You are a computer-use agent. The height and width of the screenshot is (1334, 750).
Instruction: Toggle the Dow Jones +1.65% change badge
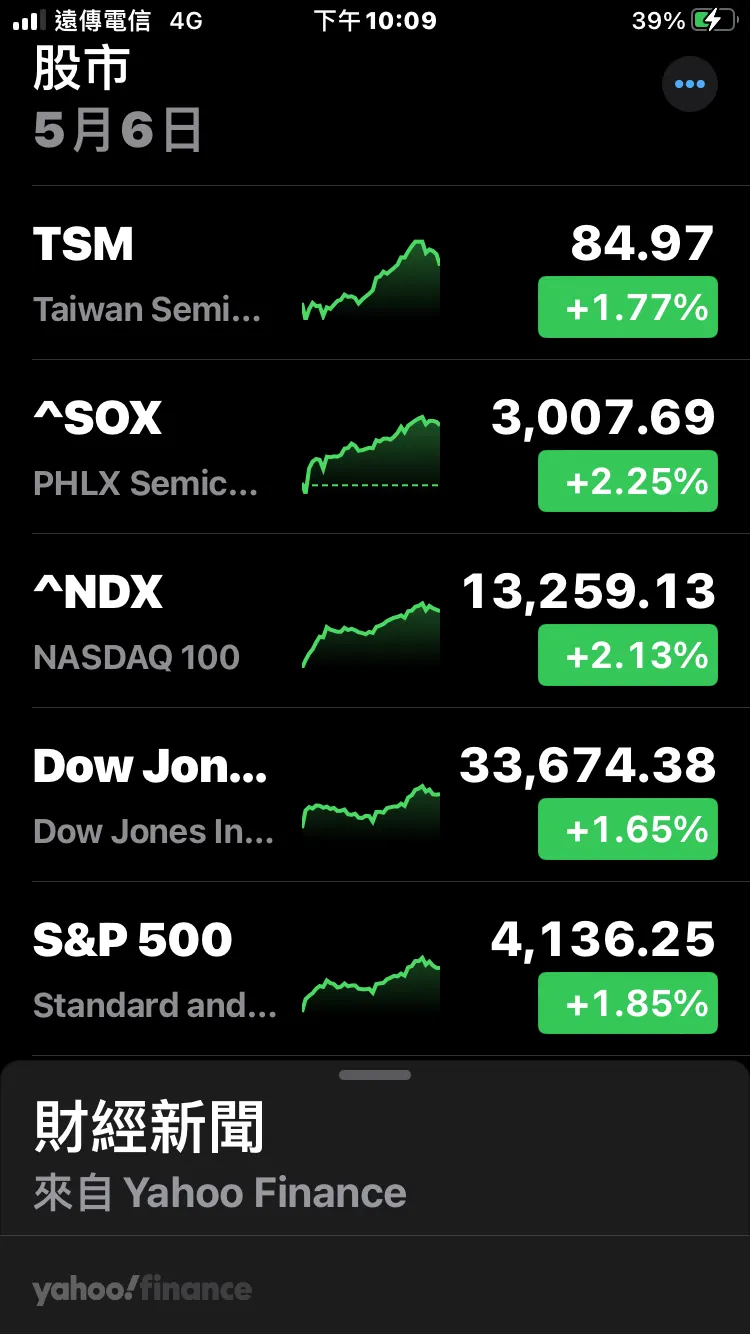627,829
